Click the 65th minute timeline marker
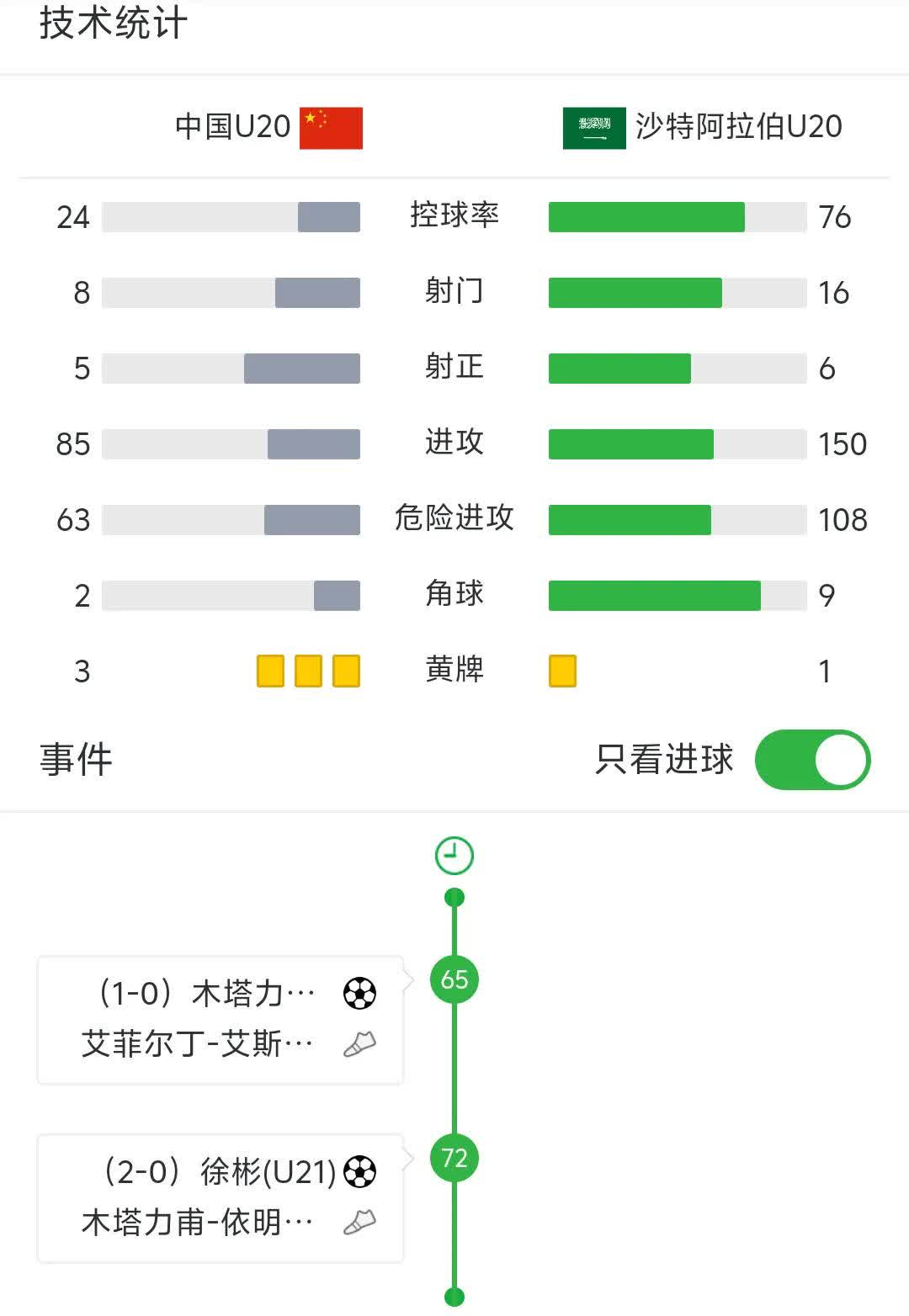 pos(455,979)
